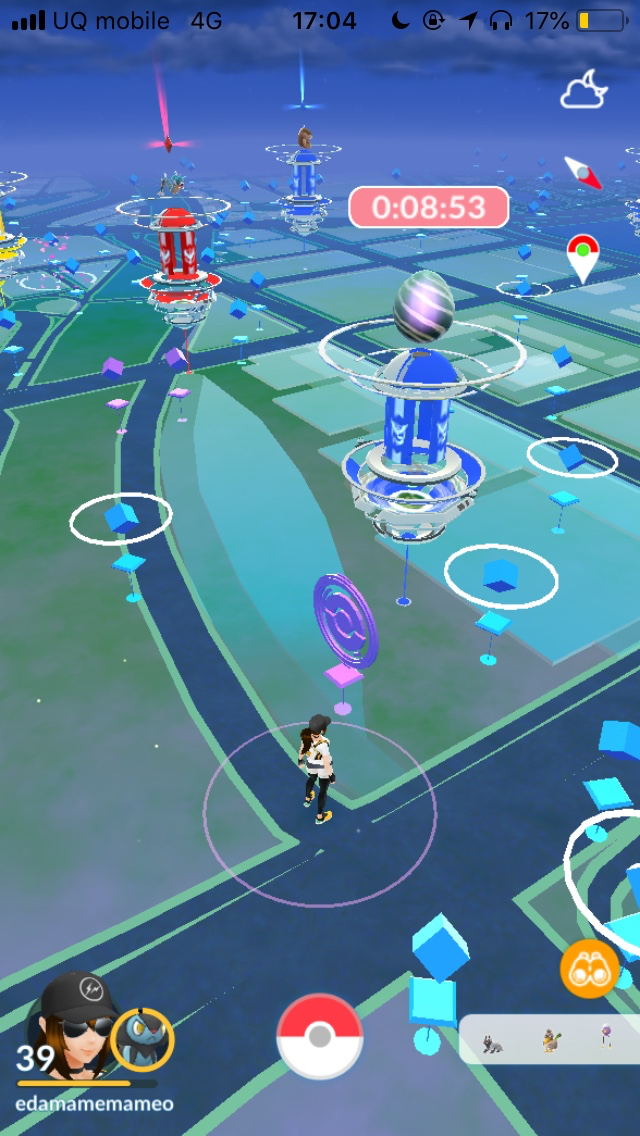Check the weather icon details

583,91
